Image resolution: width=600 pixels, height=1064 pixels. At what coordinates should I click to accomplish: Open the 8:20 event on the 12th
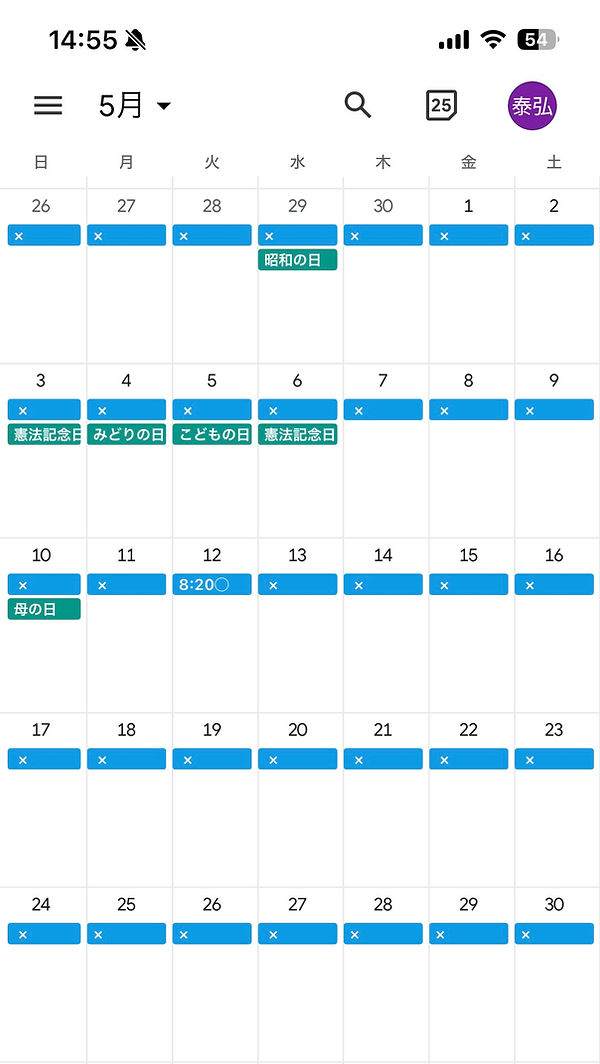tap(212, 584)
